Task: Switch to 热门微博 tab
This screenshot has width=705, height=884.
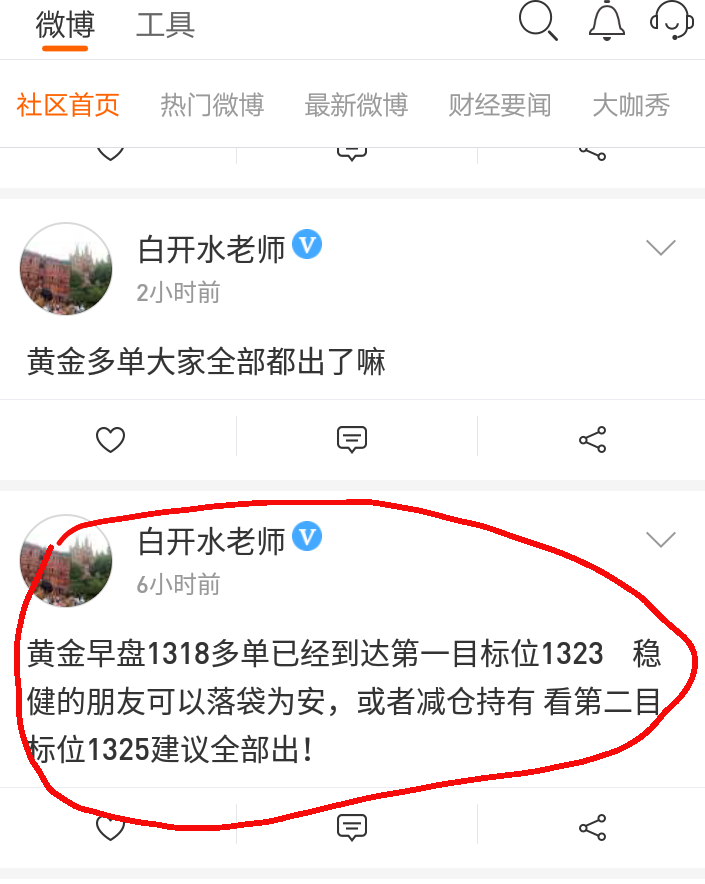Action: [212, 105]
